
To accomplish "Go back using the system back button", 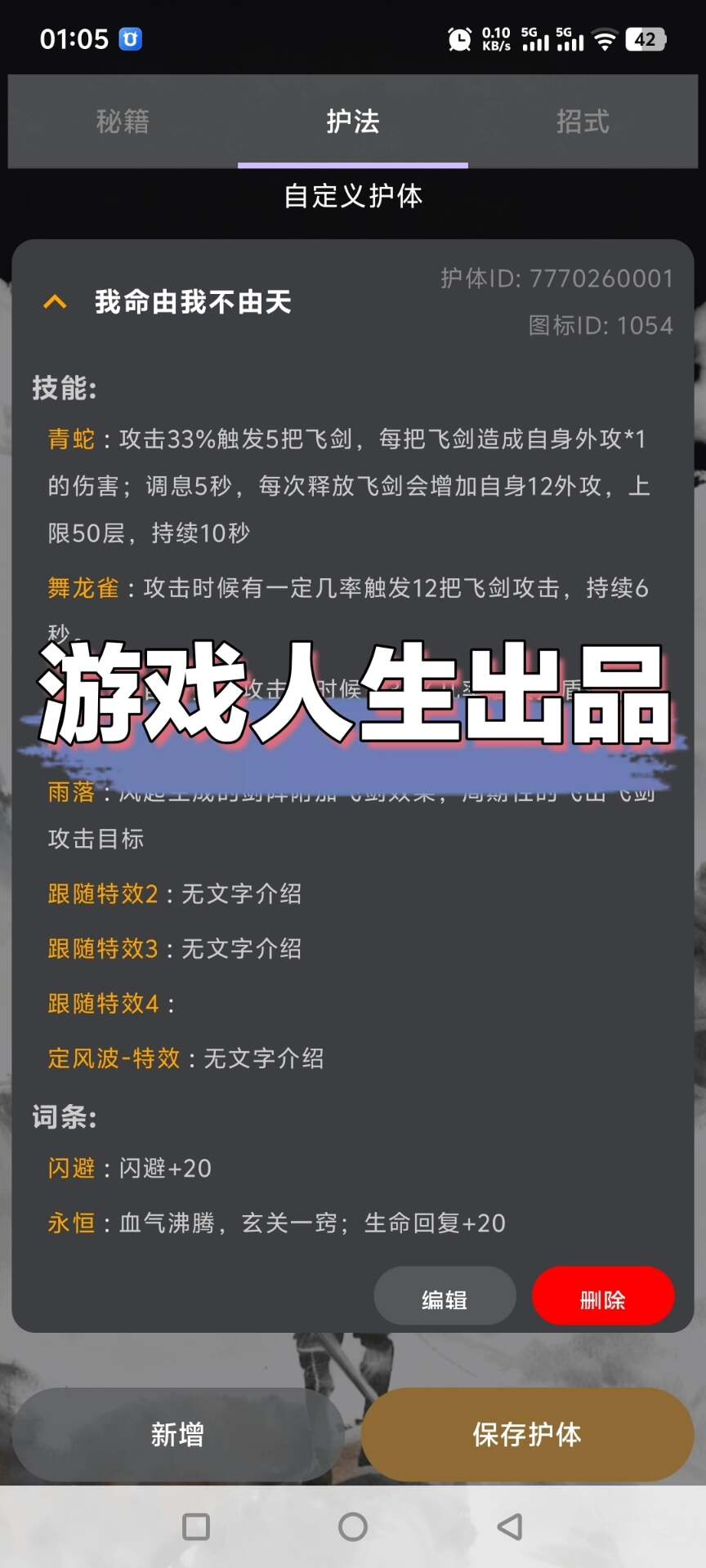I will pos(510,1526).
